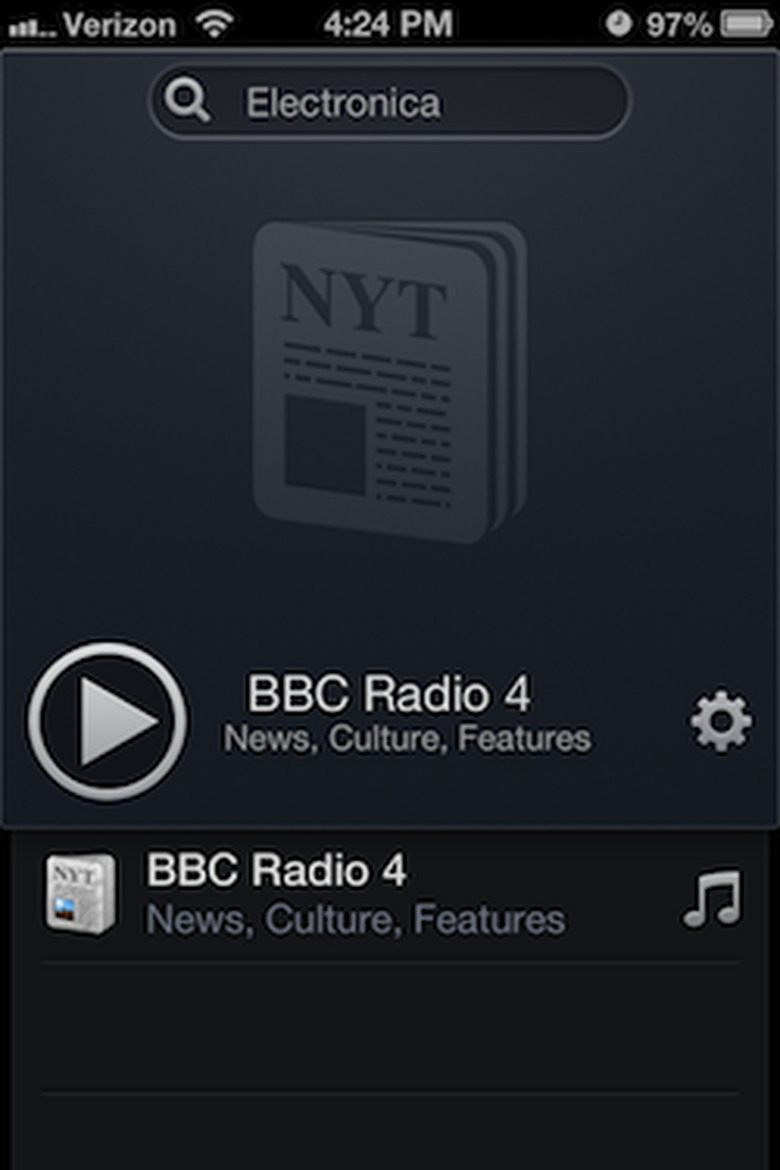780x1170 pixels.
Task: Play BBC Radio 4 station
Action: pos(107,721)
